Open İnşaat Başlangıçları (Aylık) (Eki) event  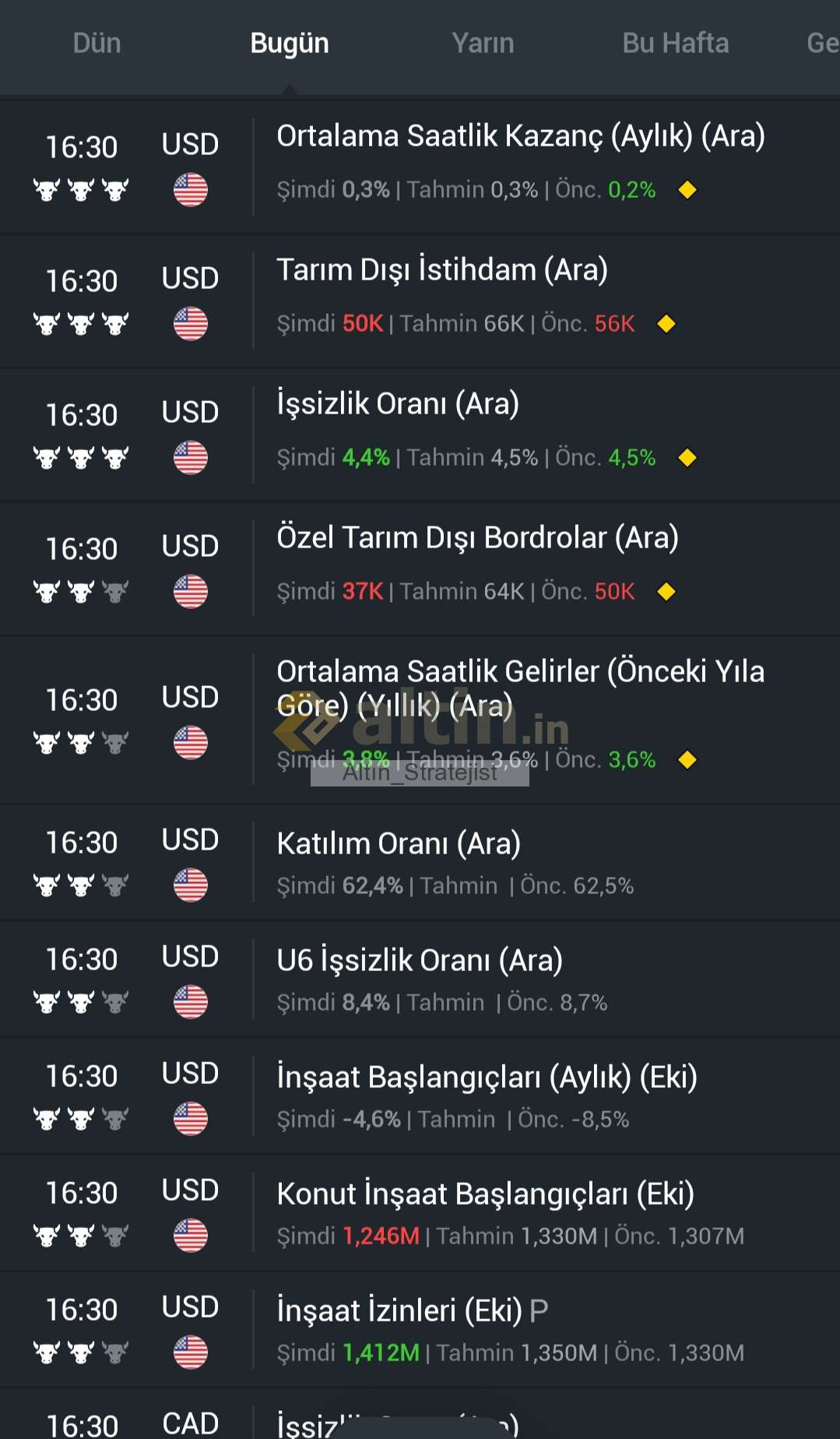(x=487, y=1078)
